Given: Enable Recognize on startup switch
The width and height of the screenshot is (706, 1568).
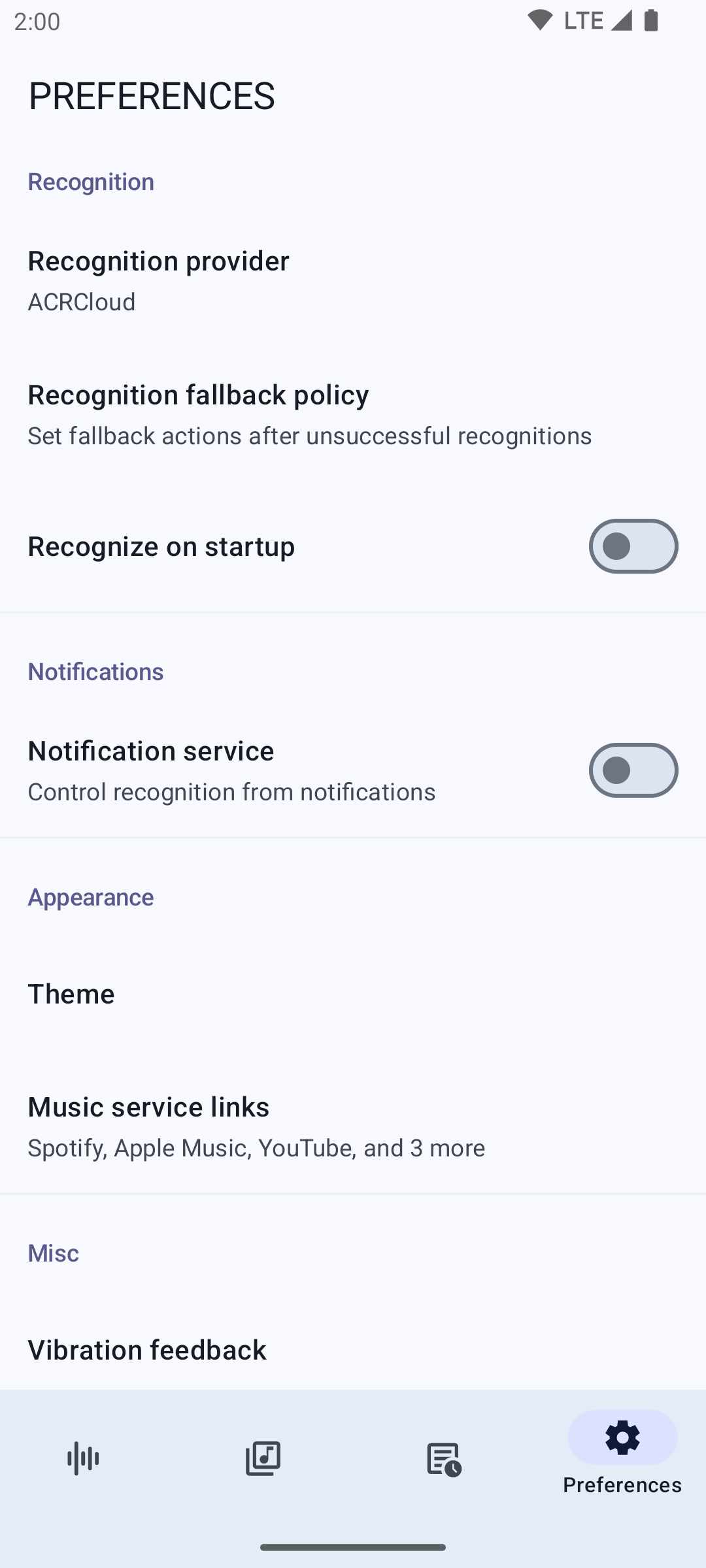Looking at the screenshot, I should (x=633, y=546).
